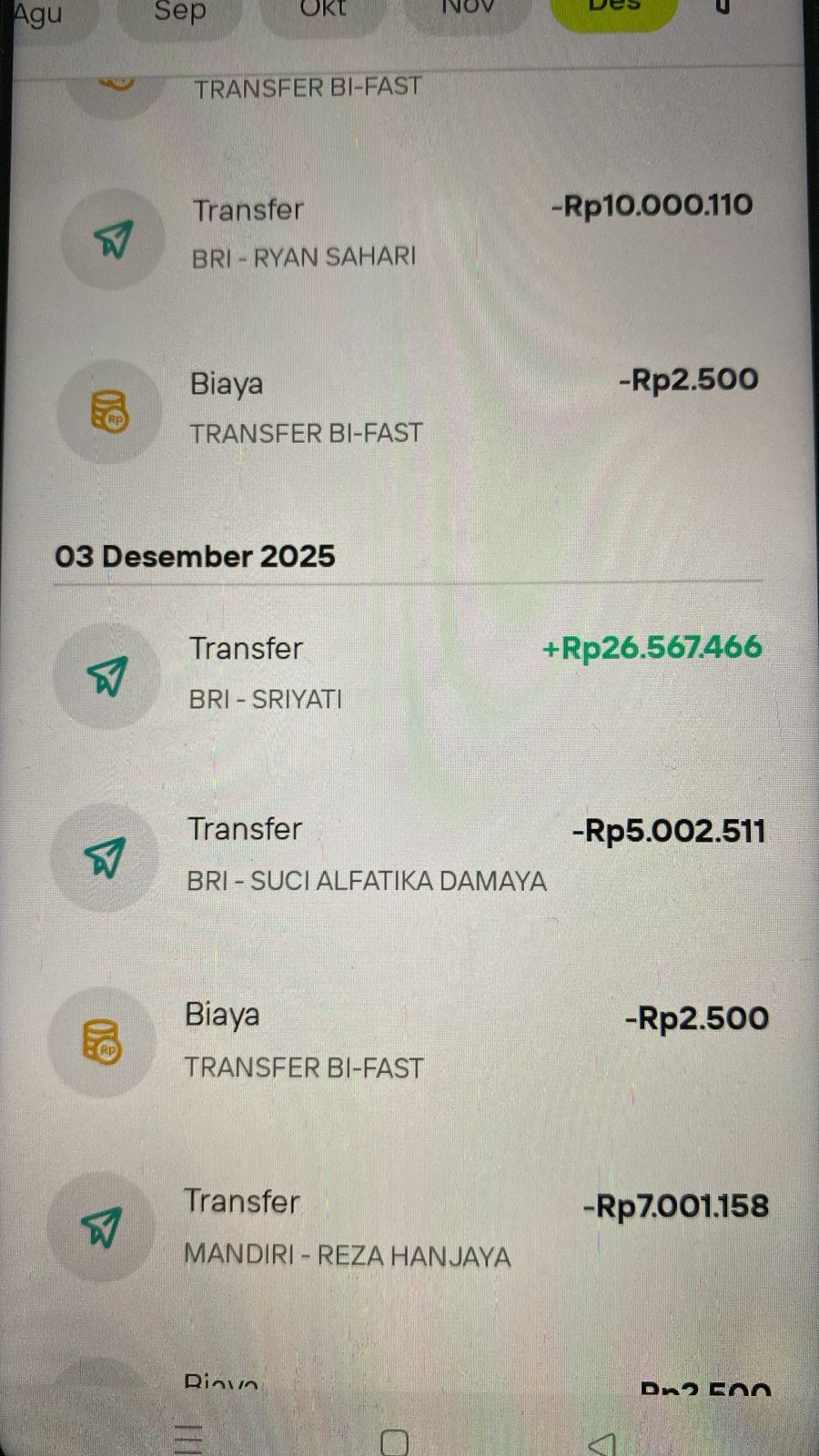Select the Okt month tab
This screenshot has width=819, height=1456.
(x=323, y=11)
